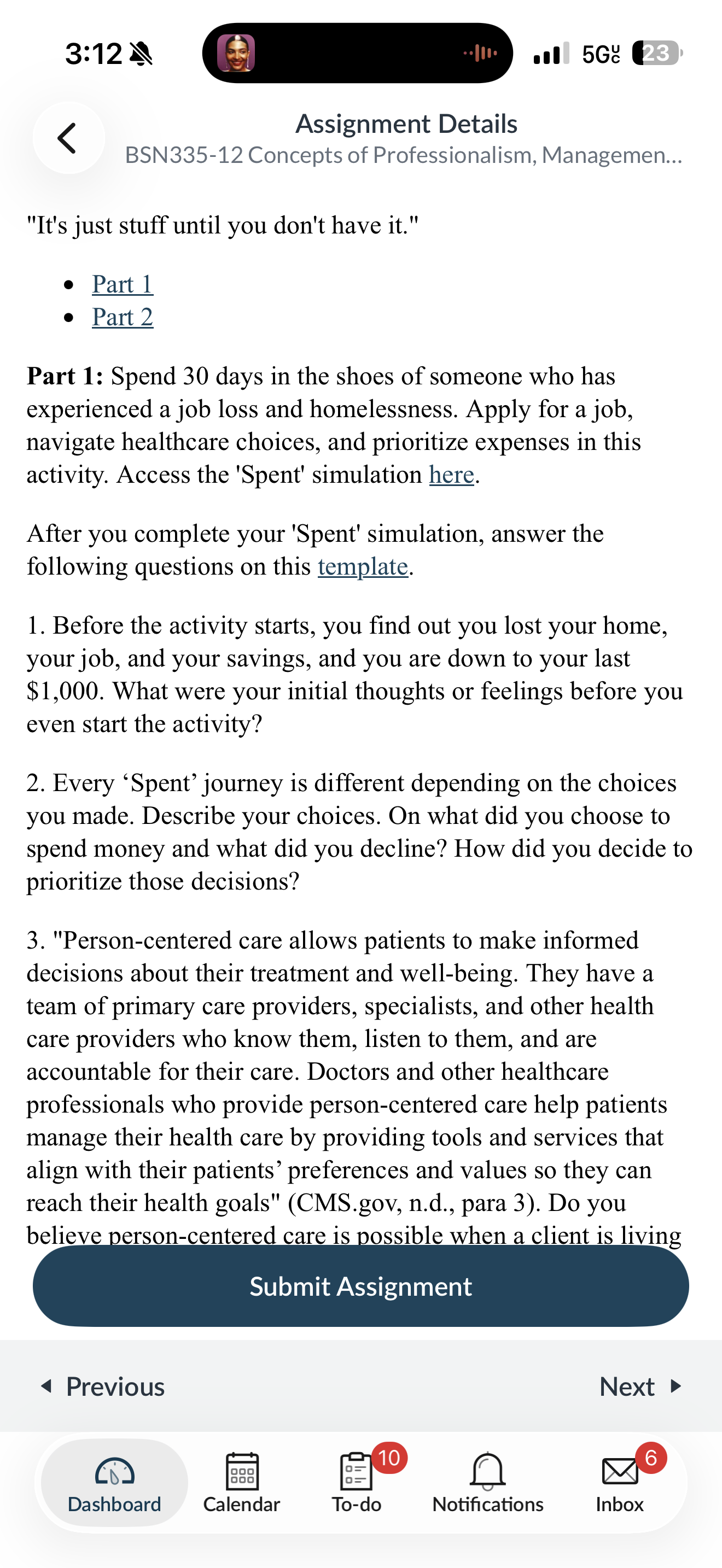Go to the Next assignment
This screenshot has height=1568, width=722.
pos(641,1386)
